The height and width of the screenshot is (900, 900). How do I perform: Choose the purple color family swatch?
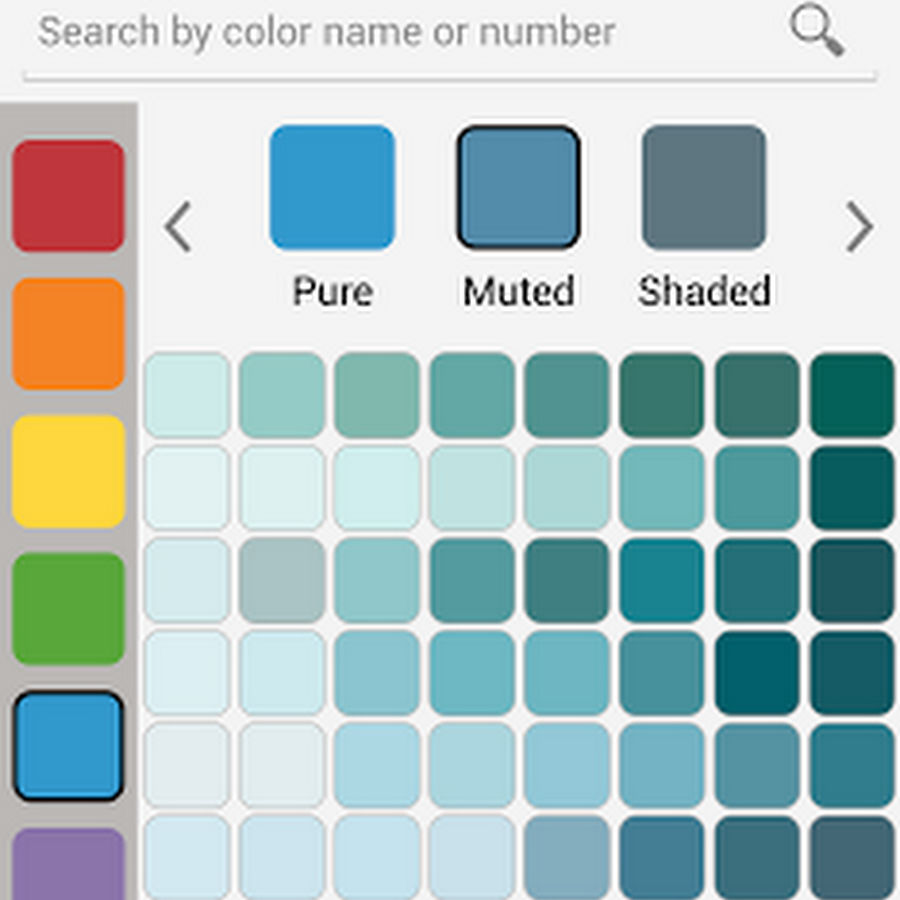68,864
